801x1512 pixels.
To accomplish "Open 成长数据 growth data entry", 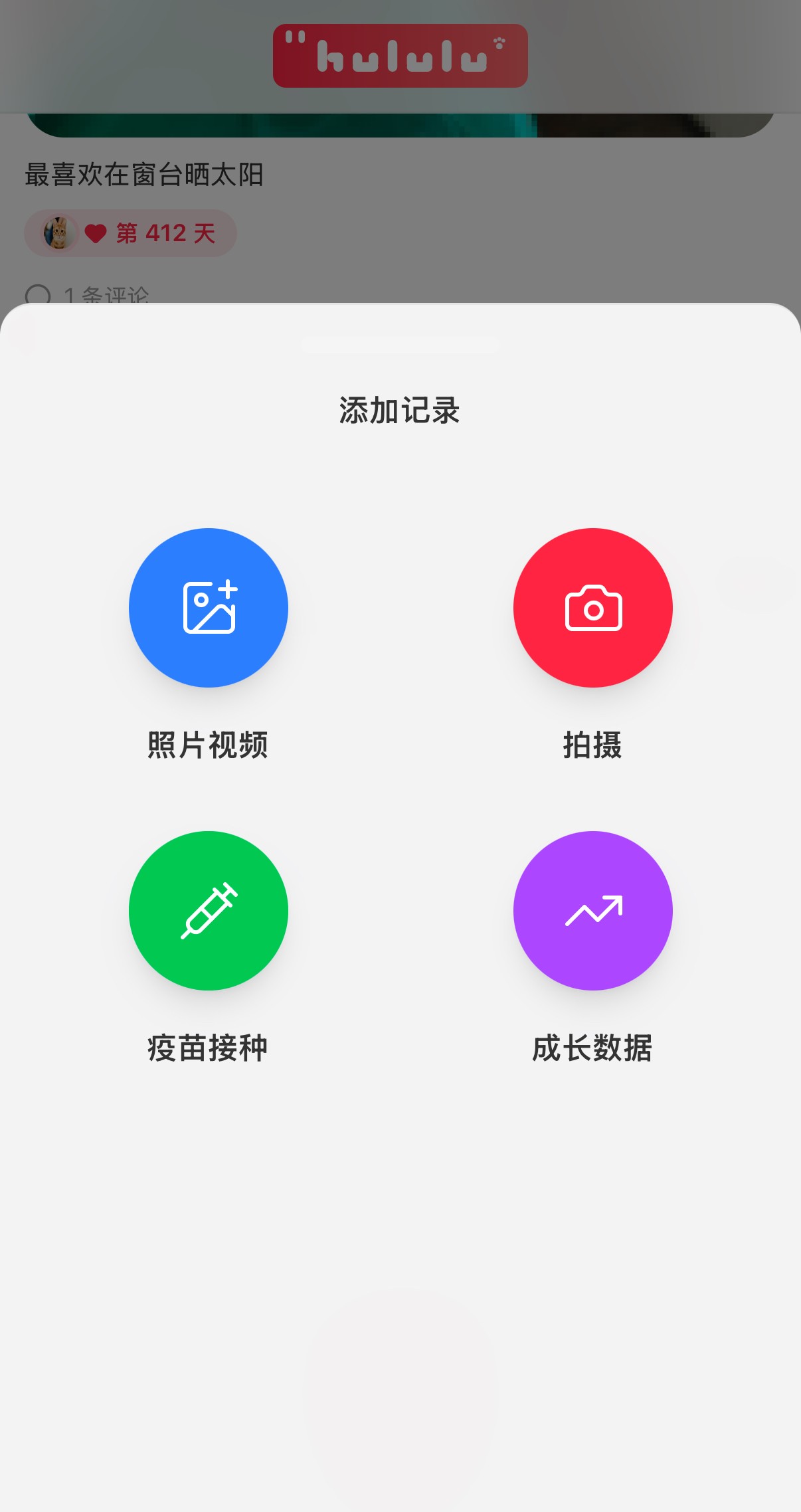I will (592, 910).
